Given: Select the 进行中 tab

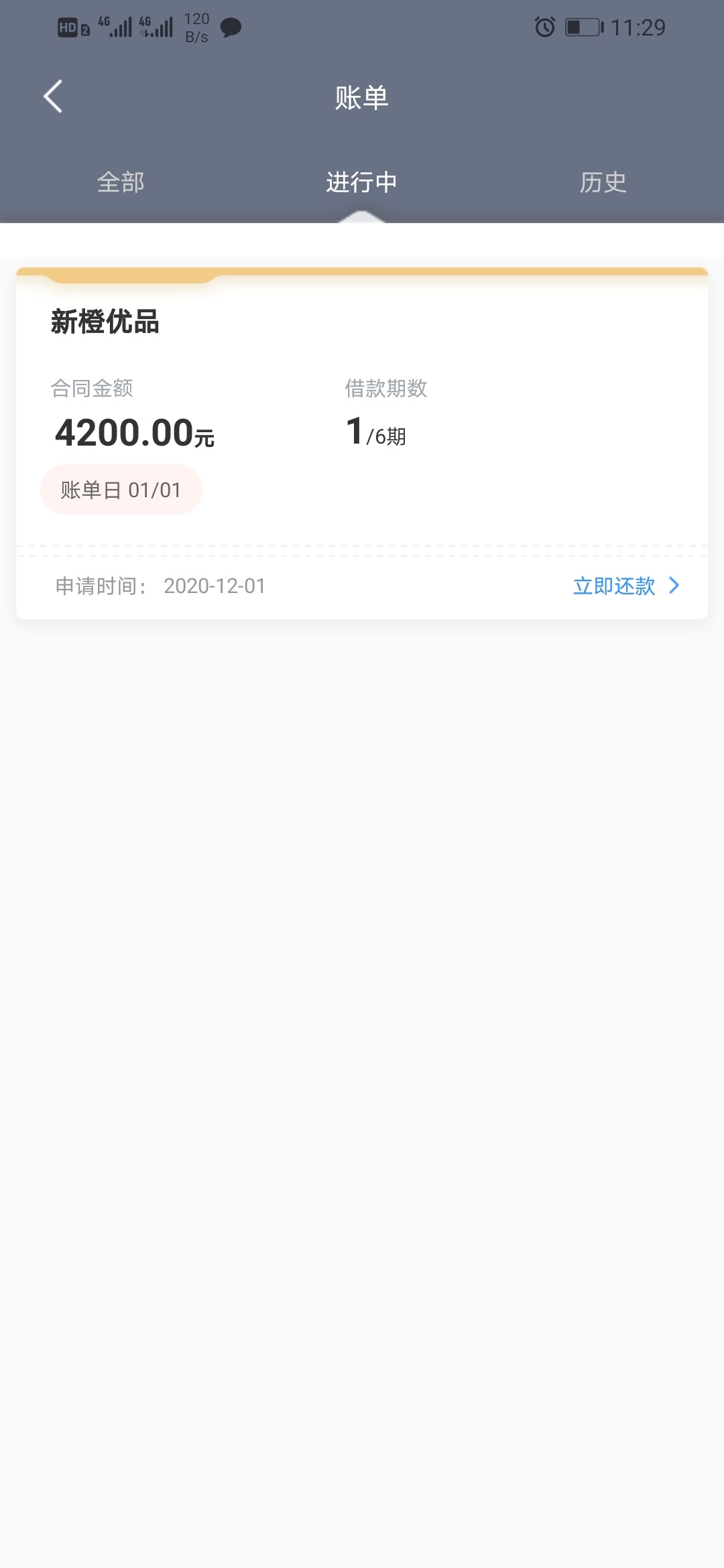Looking at the screenshot, I should pos(362,182).
